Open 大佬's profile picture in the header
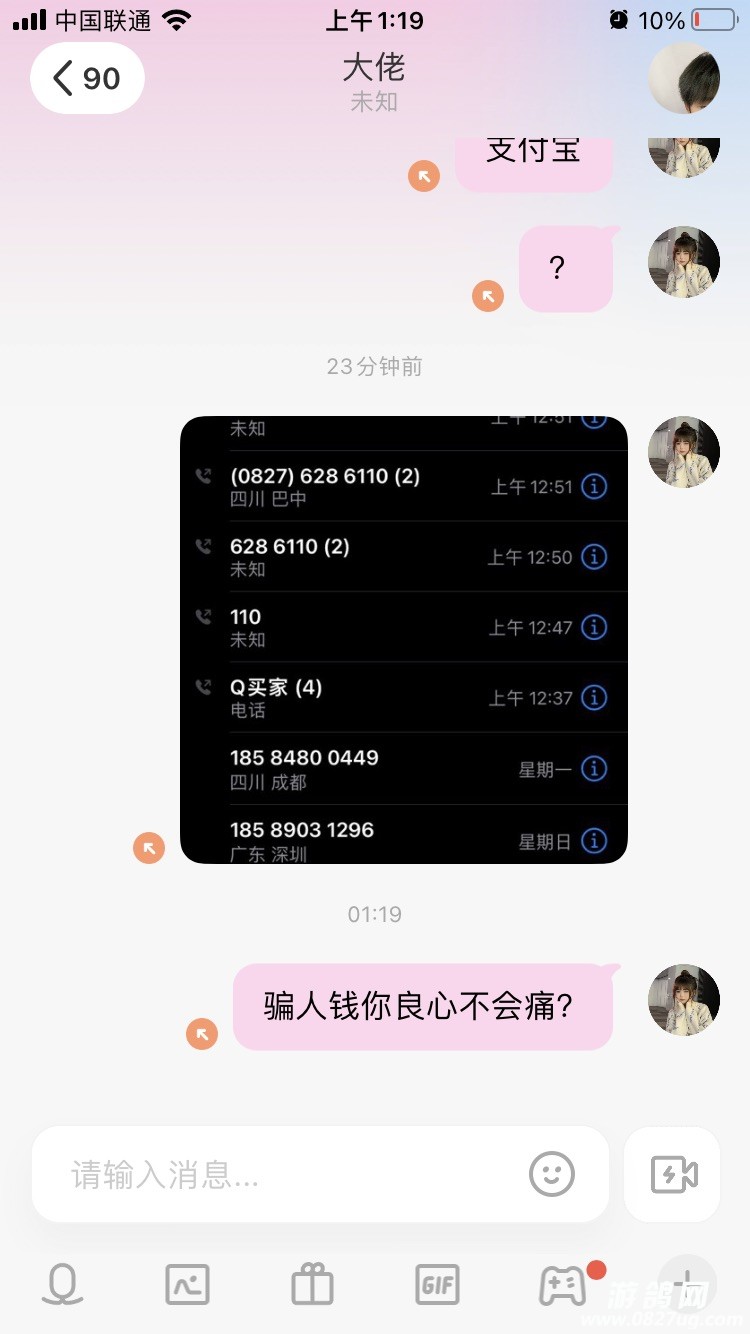Screen dimensions: 750x1334 click(x=684, y=78)
